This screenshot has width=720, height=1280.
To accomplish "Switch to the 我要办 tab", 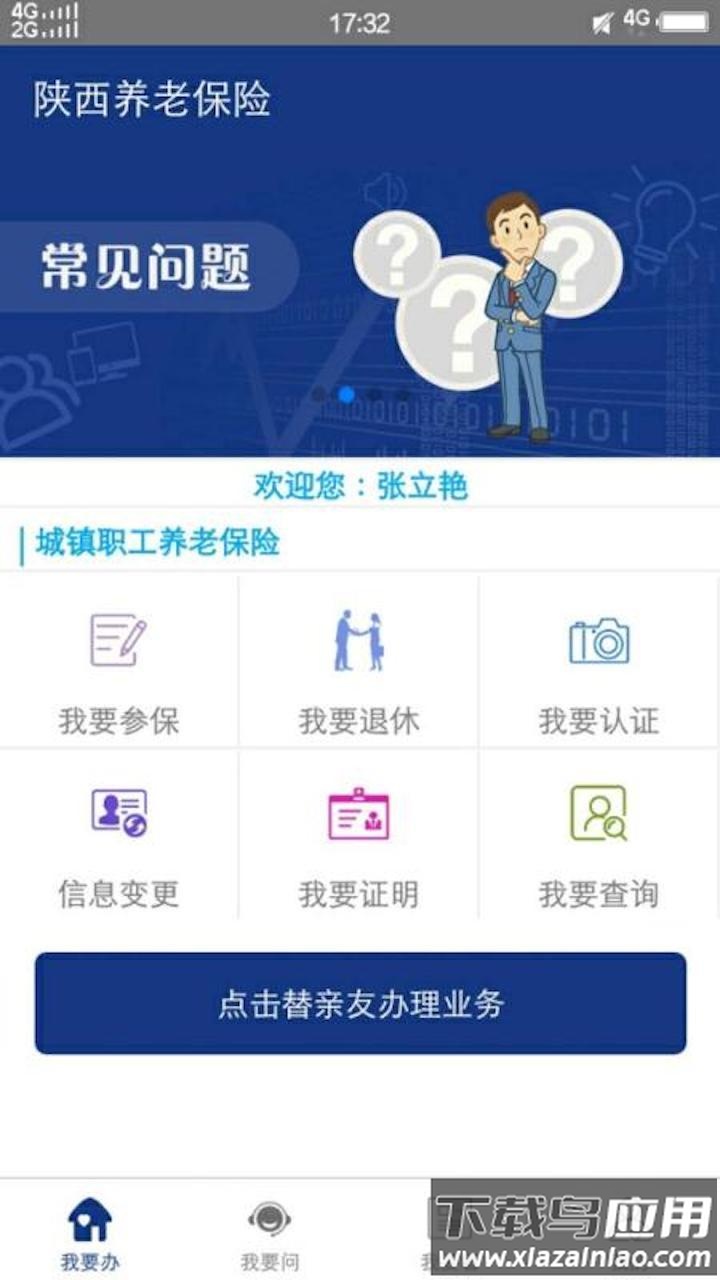I will (90, 1232).
